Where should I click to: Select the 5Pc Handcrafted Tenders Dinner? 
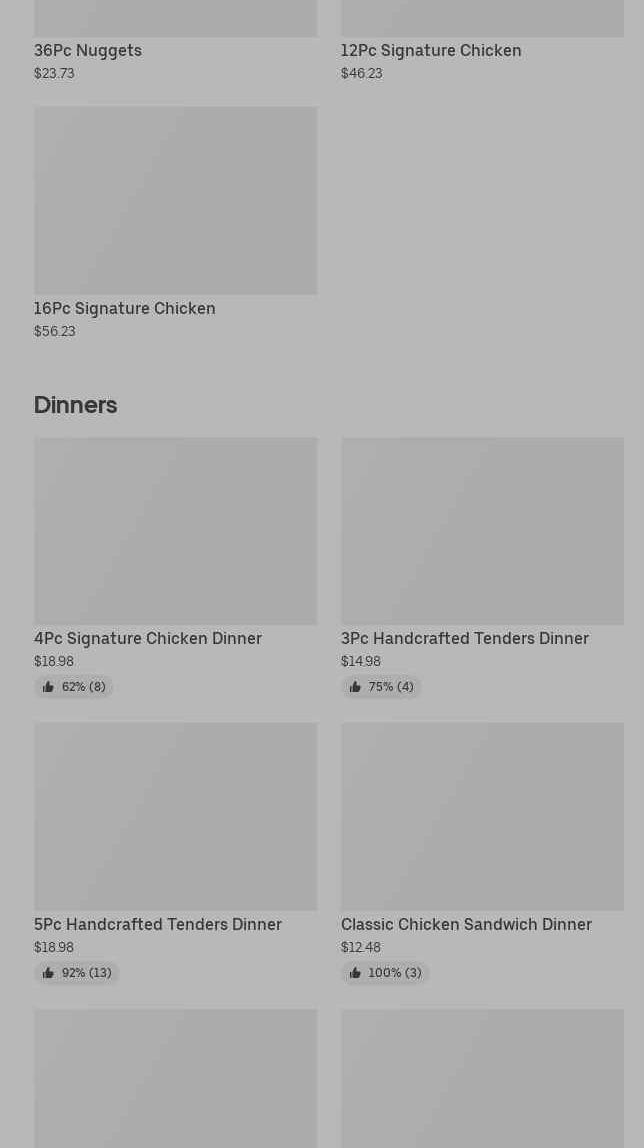pos(176,854)
